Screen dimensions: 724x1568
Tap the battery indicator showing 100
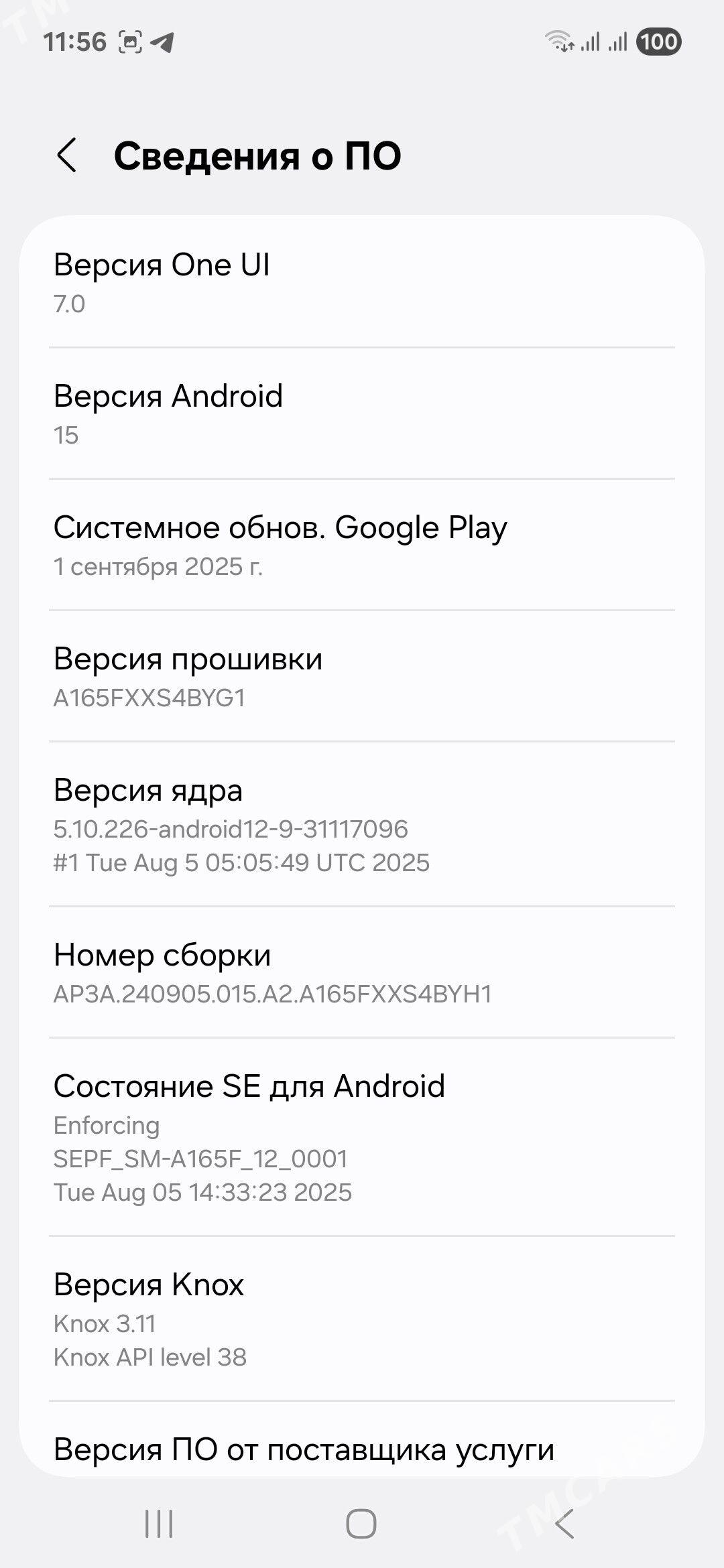[x=657, y=42]
